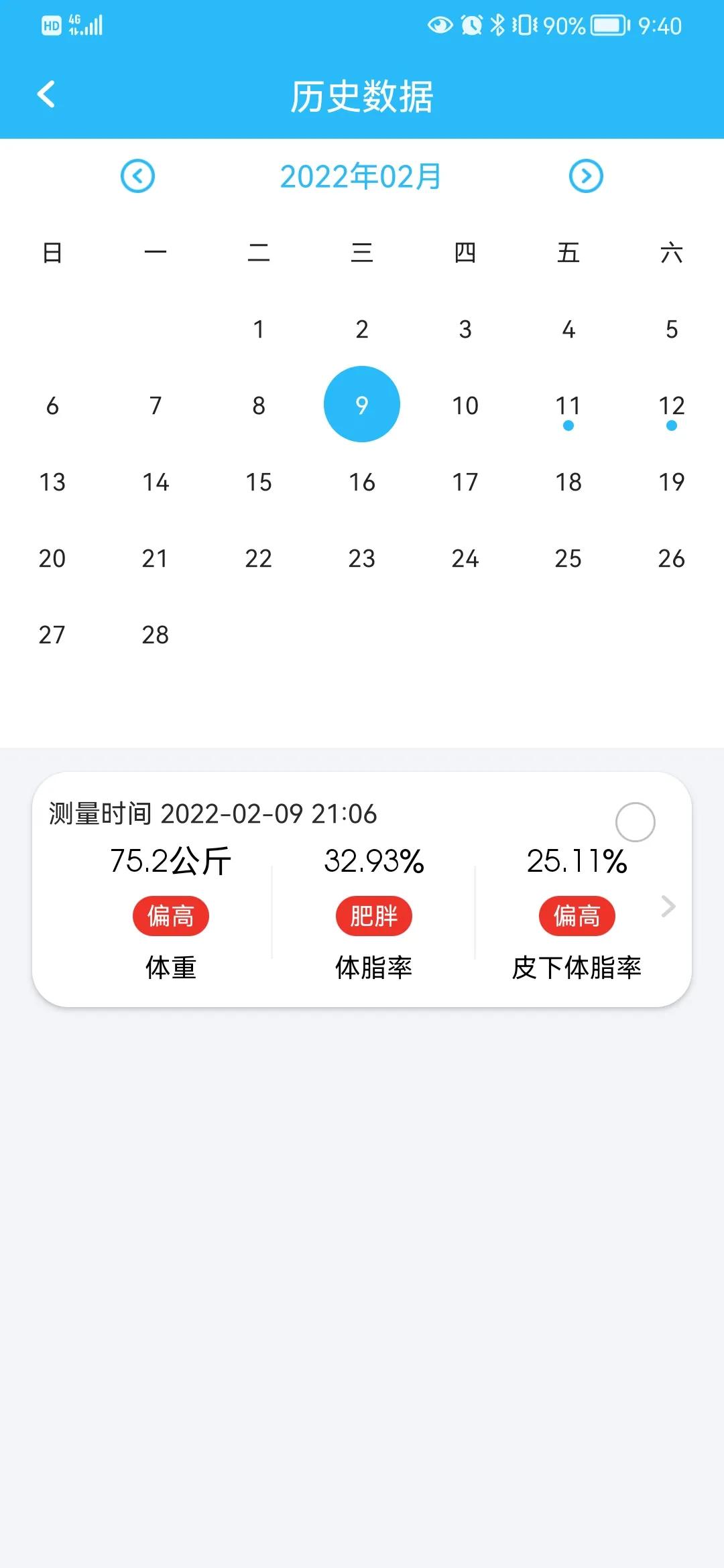This screenshot has width=724, height=1568.
Task: Open month picker by tapping 2022年02月
Action: click(x=361, y=176)
